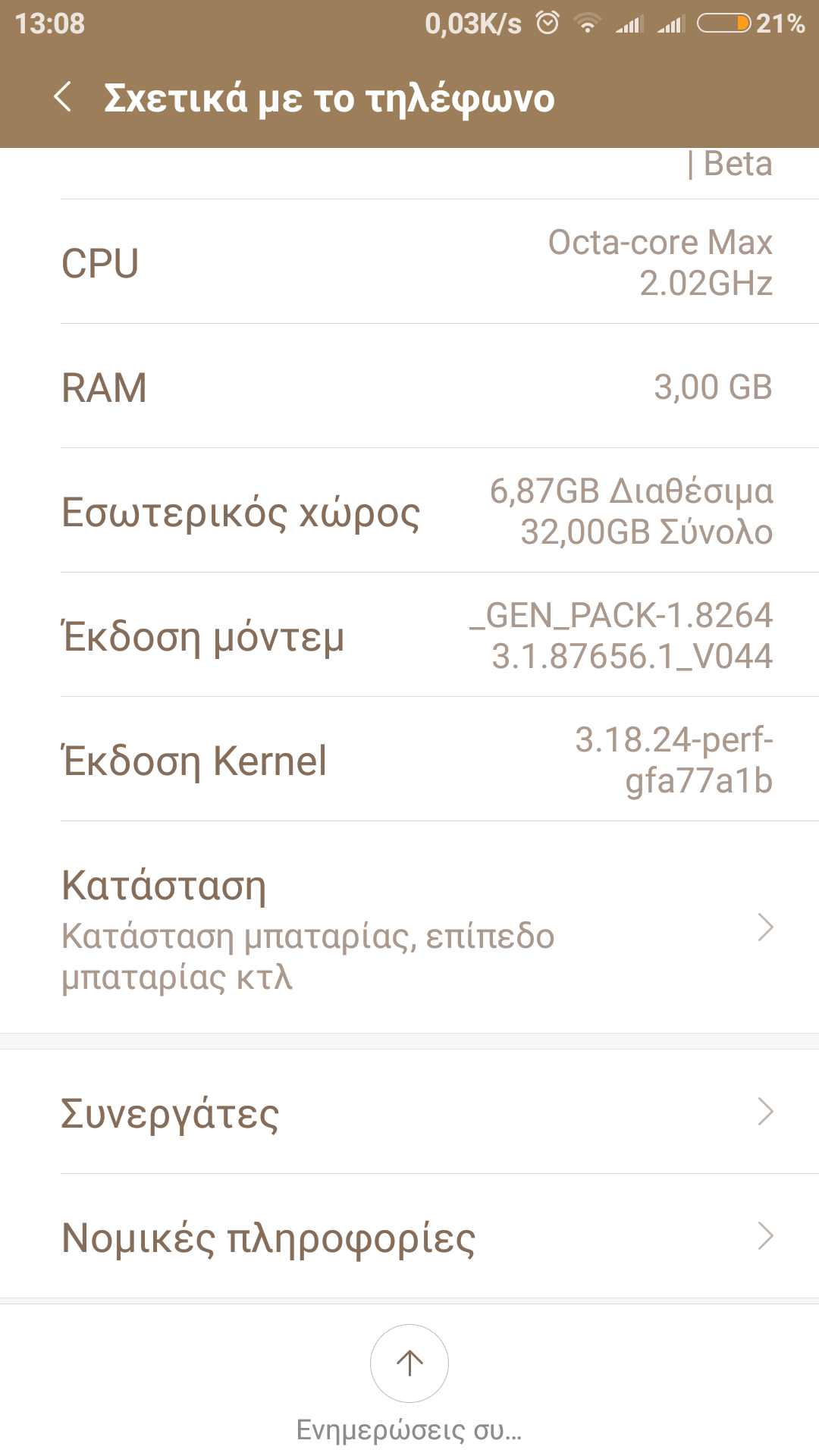Tap the system updates arrow button
This screenshot has width=819, height=1456.
coord(409,1363)
